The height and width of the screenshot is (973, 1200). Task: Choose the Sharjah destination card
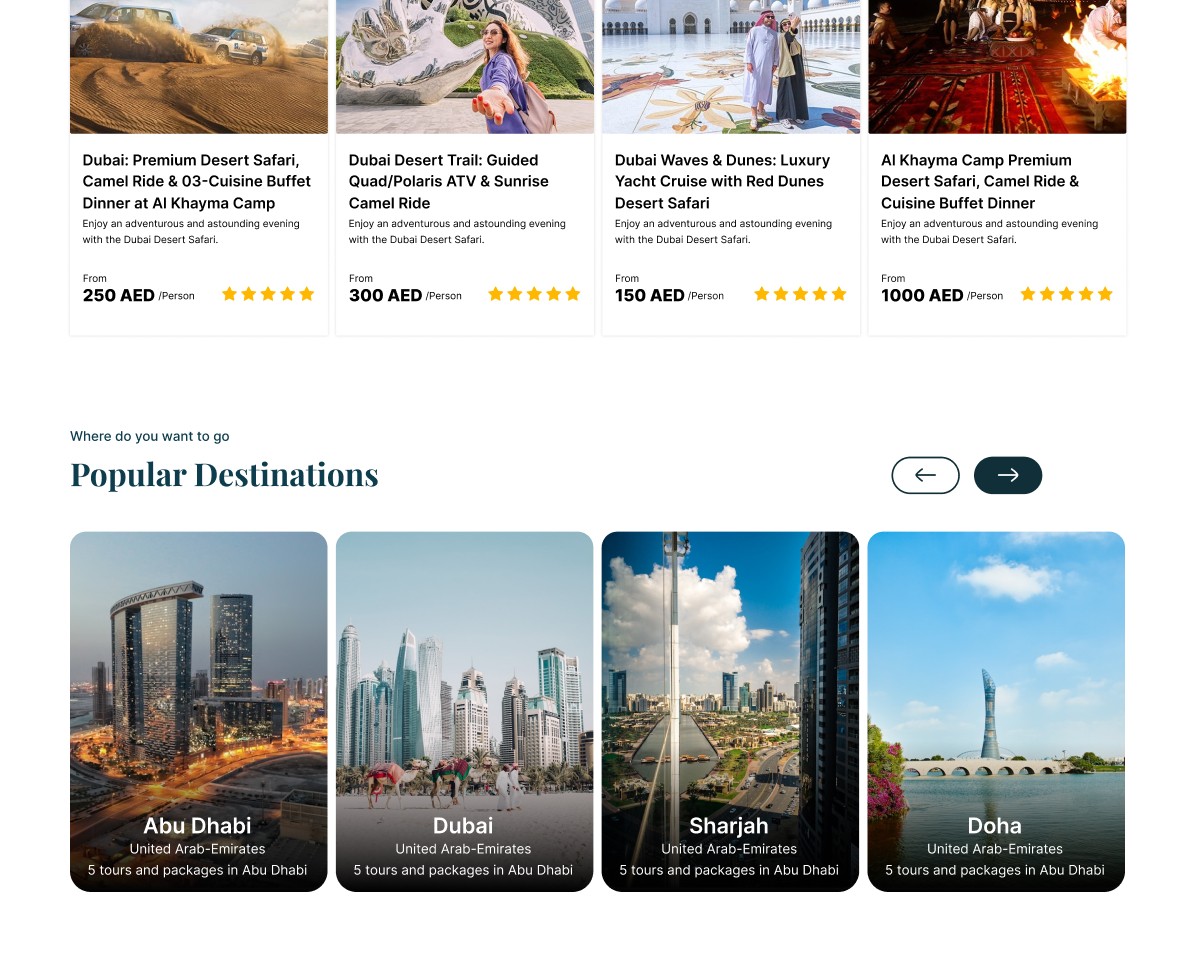tap(730, 711)
